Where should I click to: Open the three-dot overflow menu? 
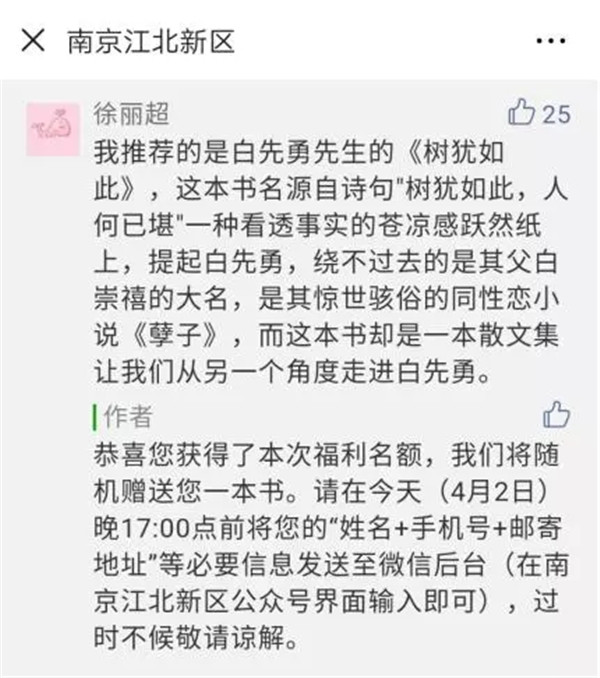point(551,41)
